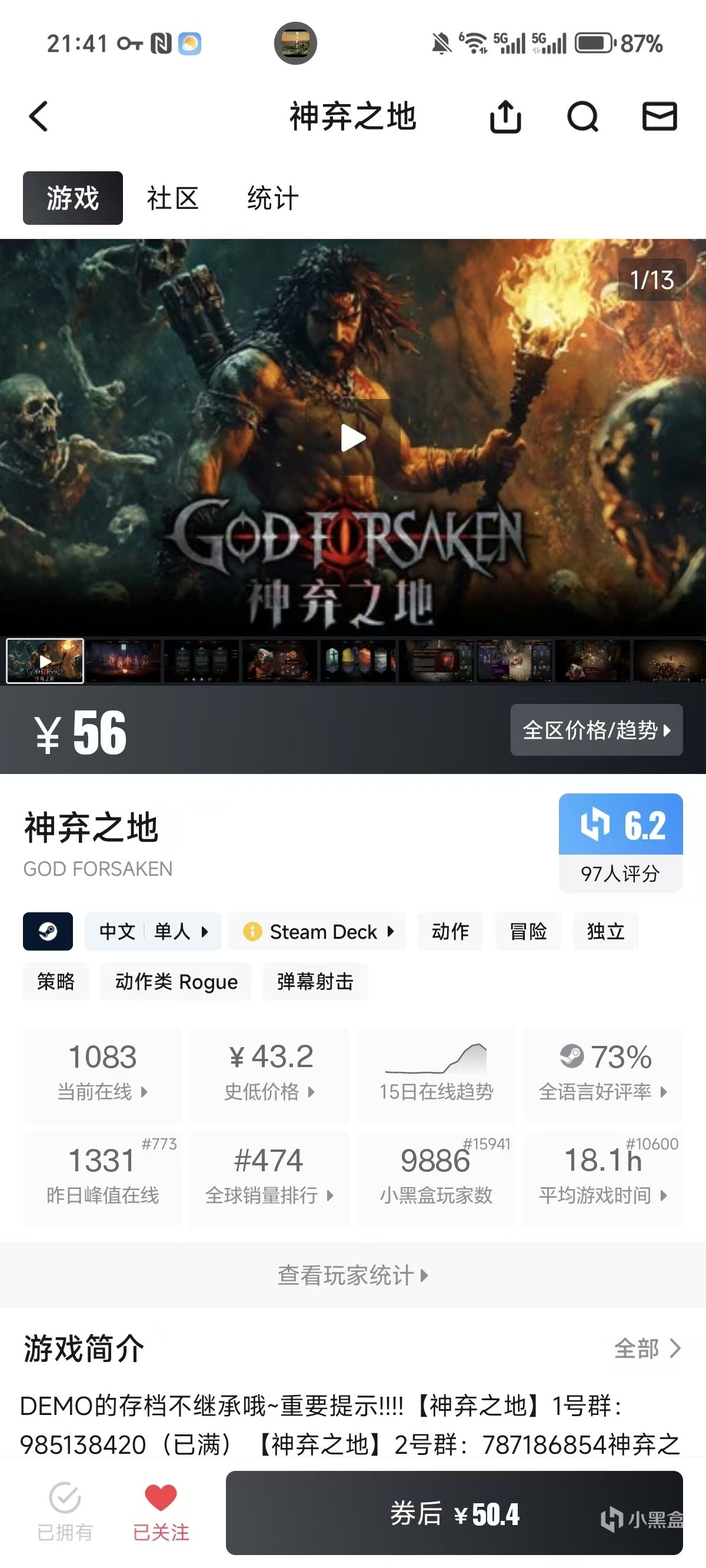Open 全语言好评率 review details

tap(603, 1074)
